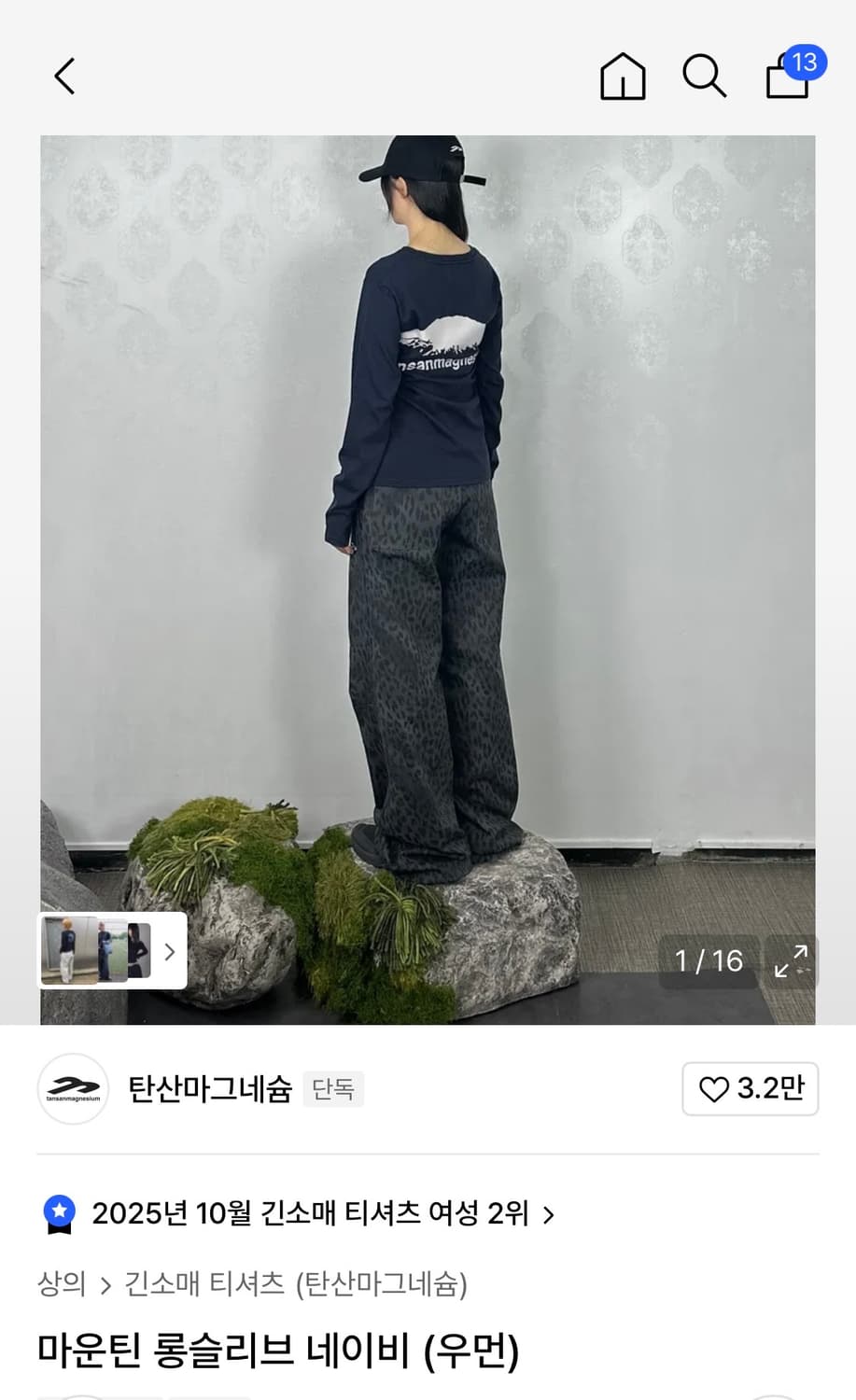Viewport: 856px width, 1400px height.
Task: Expand breadcrumb arrow after 상의
Action: click(105, 1284)
